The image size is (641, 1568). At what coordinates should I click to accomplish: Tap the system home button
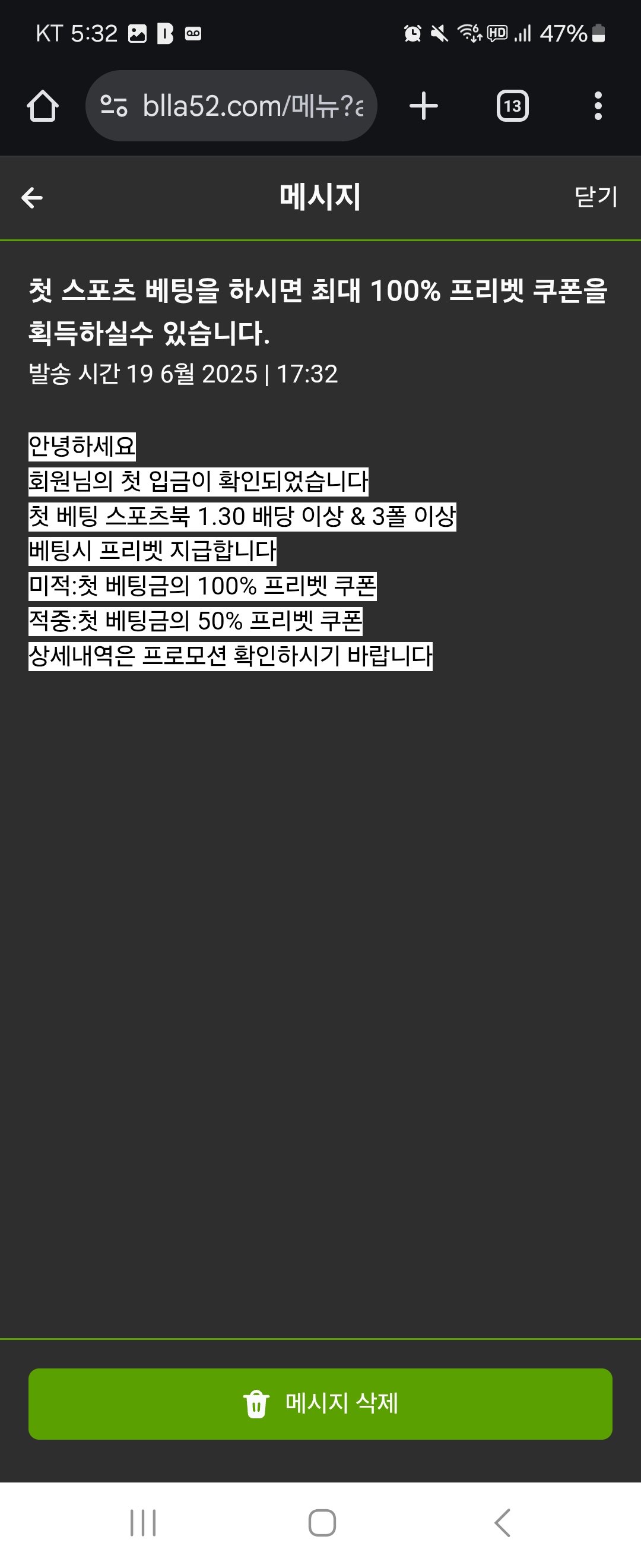(322, 1522)
